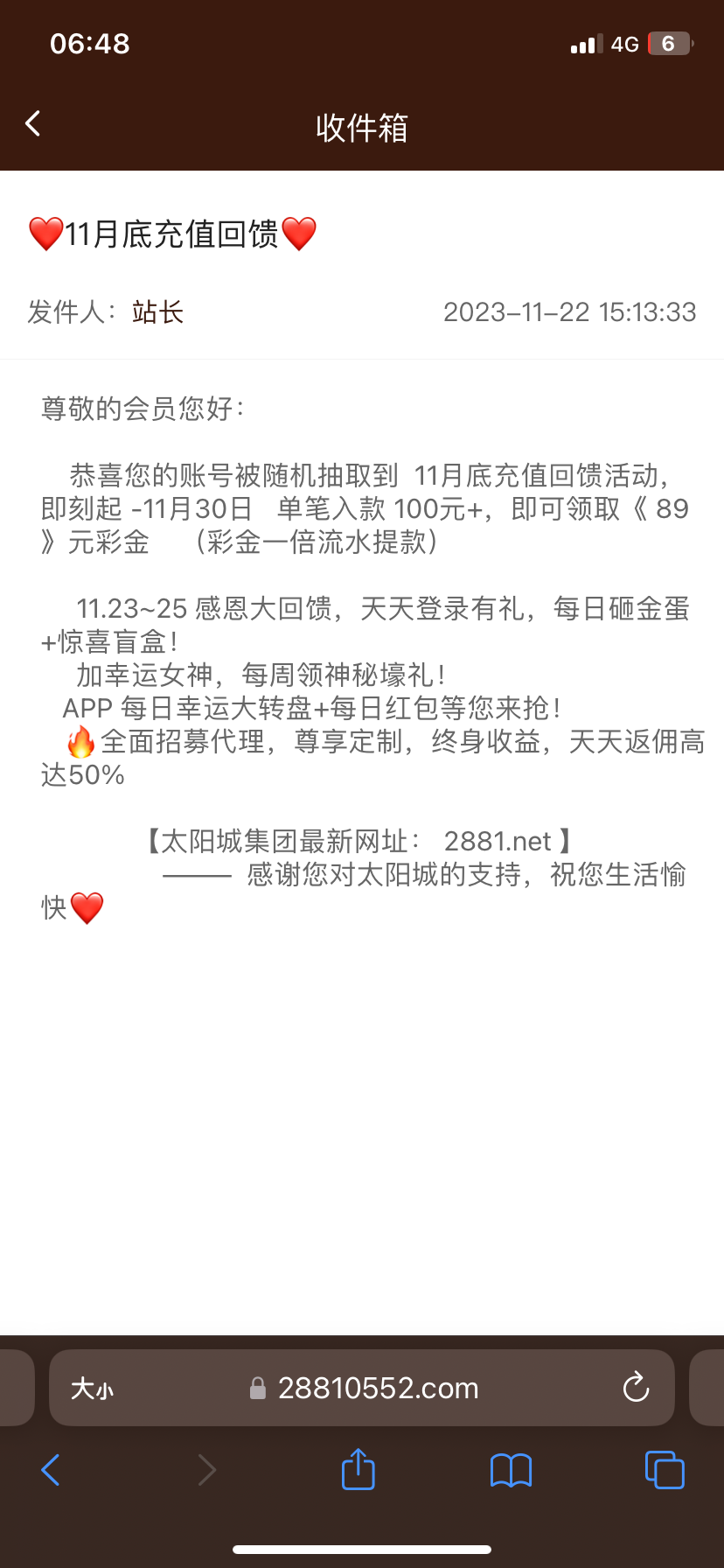Viewport: 724px width, 1568px height.
Task: Tap the 4G network indicator
Action: (626, 43)
